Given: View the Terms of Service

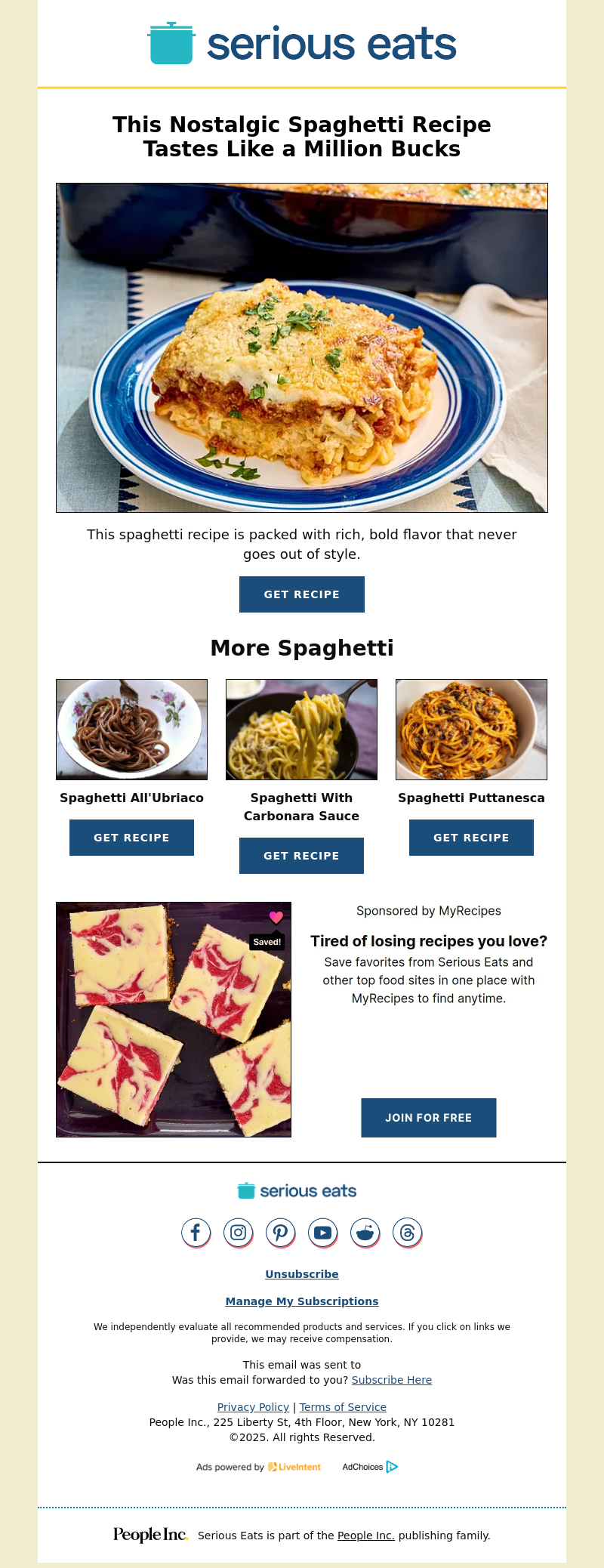Looking at the screenshot, I should coord(343,1407).
